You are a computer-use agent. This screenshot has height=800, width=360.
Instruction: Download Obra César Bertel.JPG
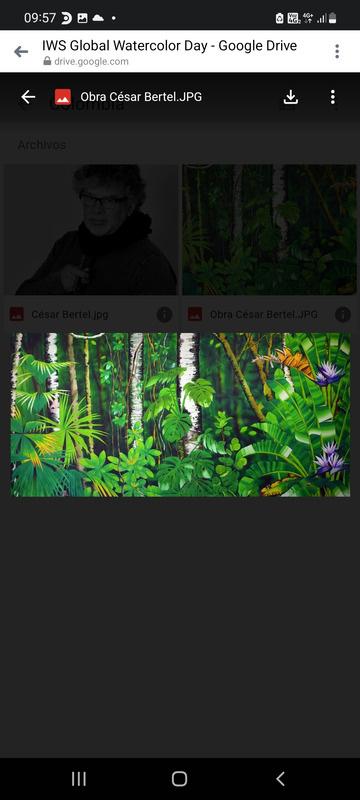(290, 97)
